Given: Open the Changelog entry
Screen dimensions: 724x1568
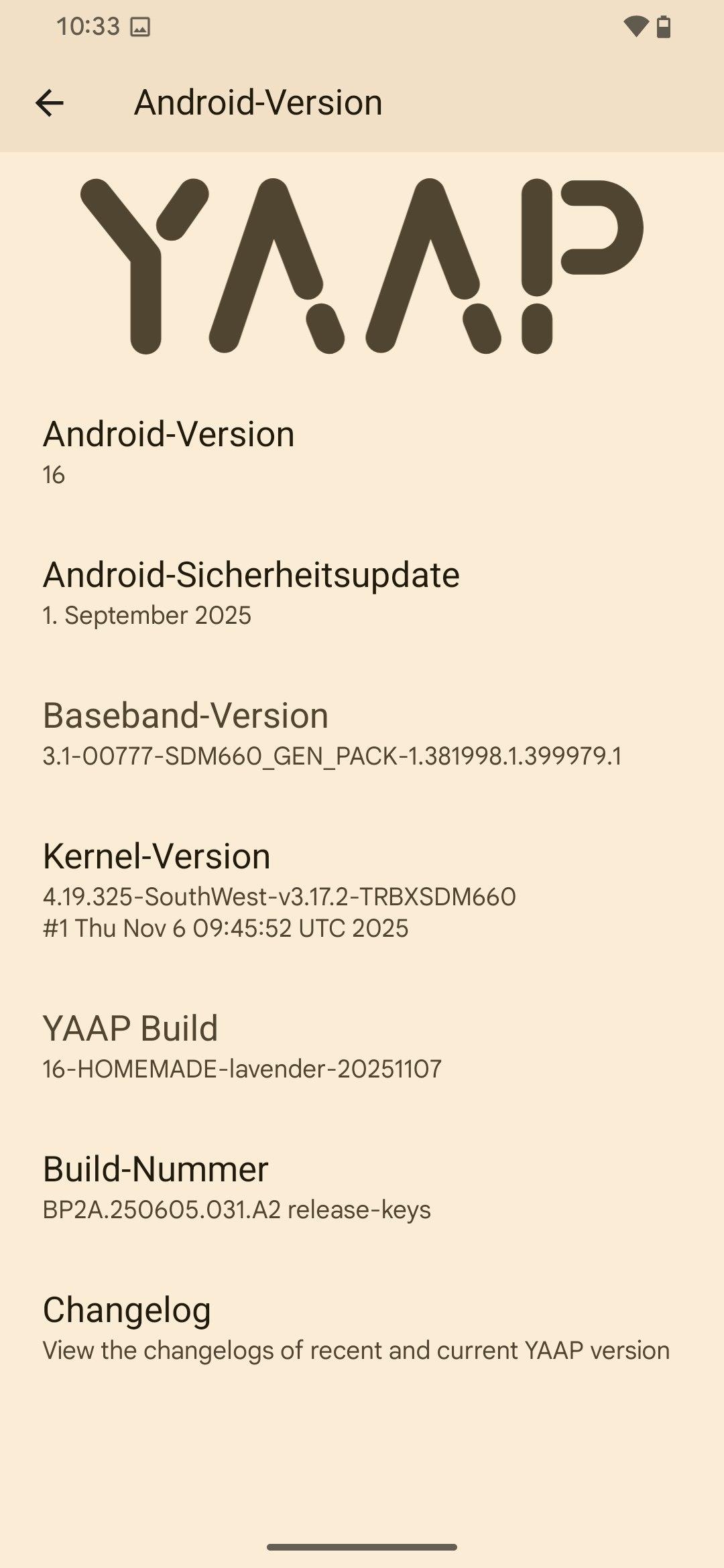Looking at the screenshot, I should pos(362,1328).
